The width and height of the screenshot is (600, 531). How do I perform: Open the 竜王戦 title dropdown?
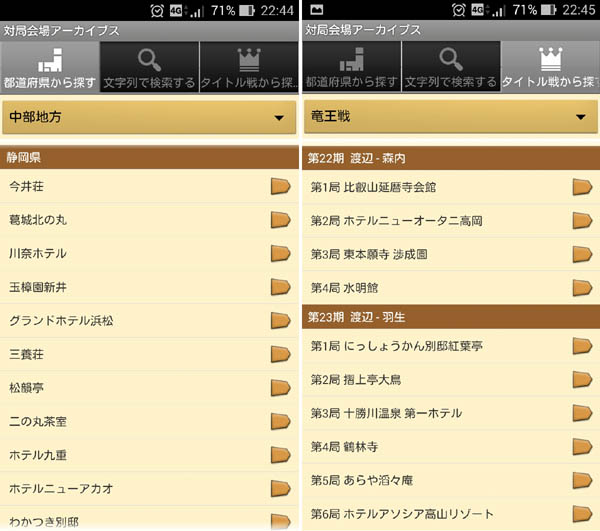pyautogui.click(x=450, y=118)
